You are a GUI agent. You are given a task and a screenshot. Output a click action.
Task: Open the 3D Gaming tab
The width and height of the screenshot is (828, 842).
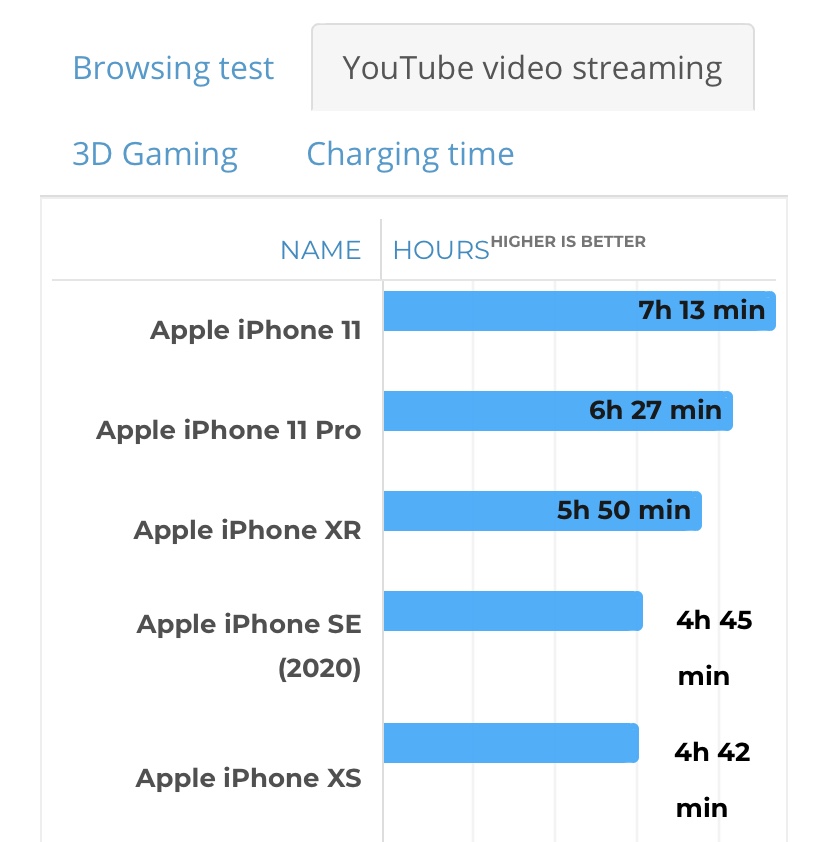pos(155,155)
